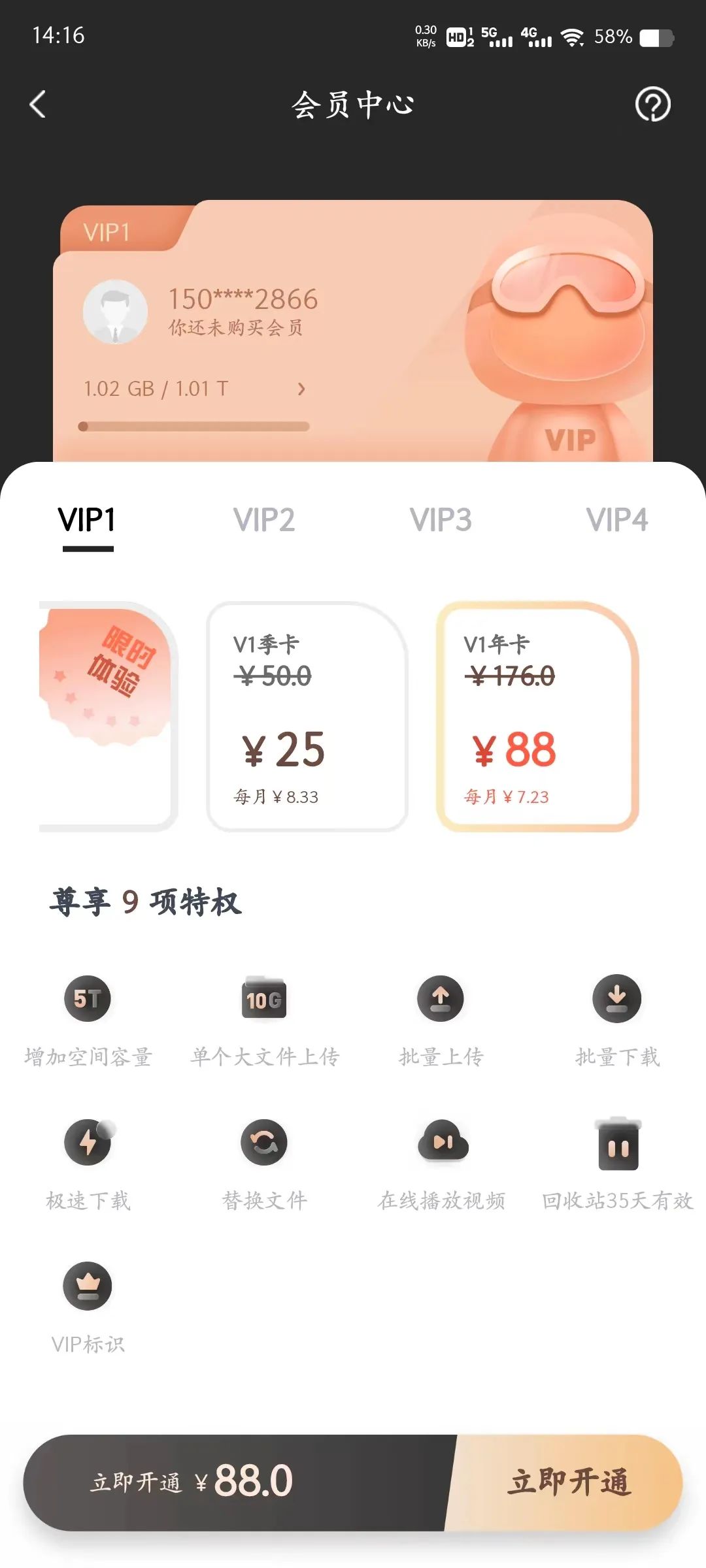The image size is (706, 1568).
Task: Choose the V1季卡 ¥25 plan
Action: (x=307, y=717)
